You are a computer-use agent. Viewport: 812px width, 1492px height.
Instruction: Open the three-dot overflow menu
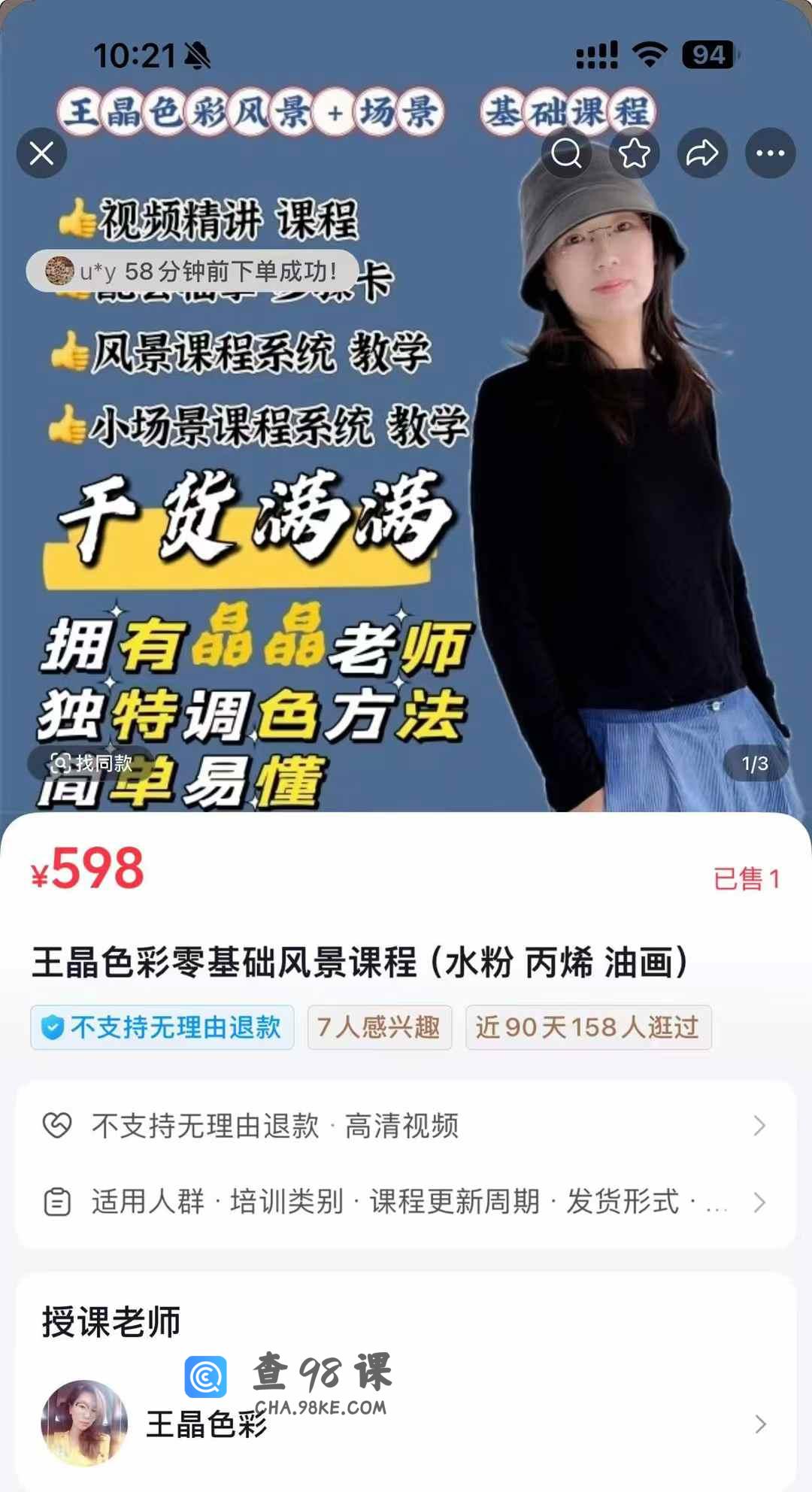coord(770,153)
